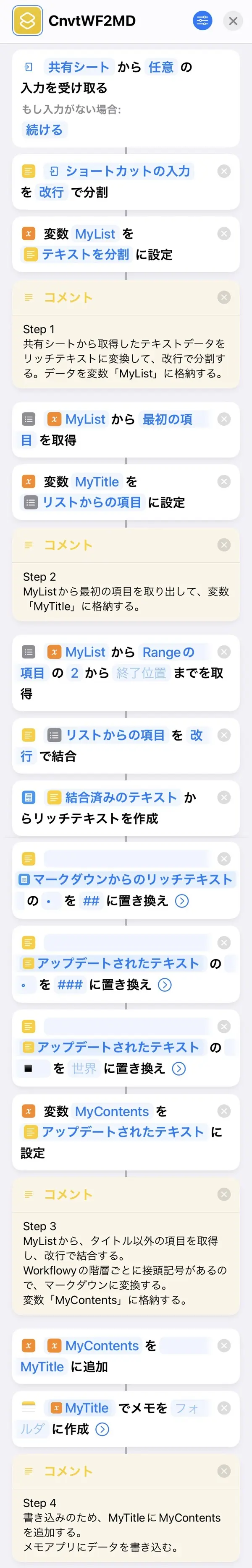Select the 任意 input type token
Screen dimensions: 252x1568
(x=161, y=67)
